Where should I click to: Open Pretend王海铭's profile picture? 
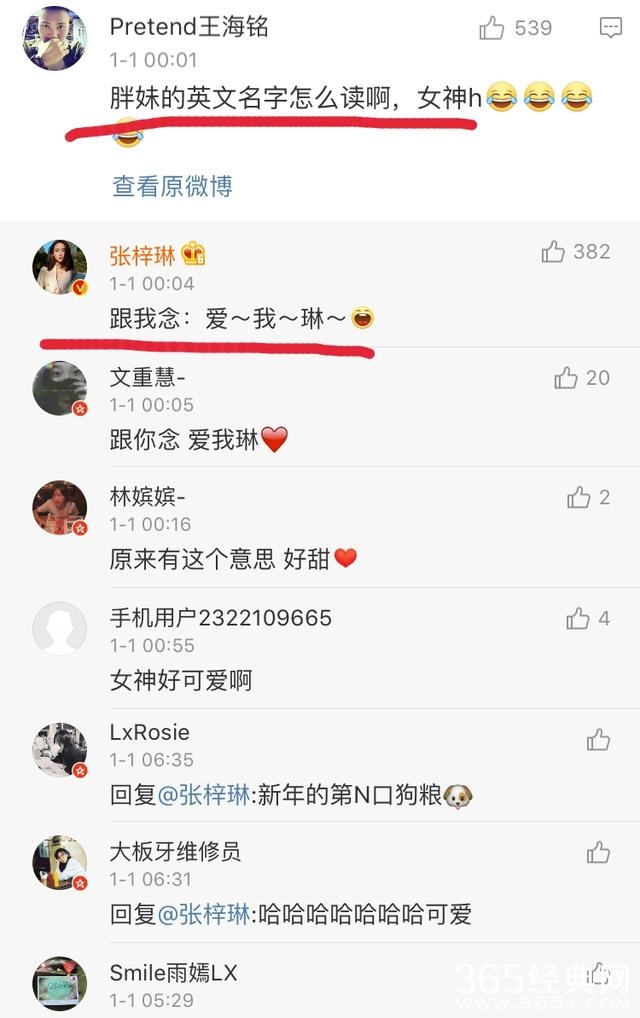(x=55, y=37)
